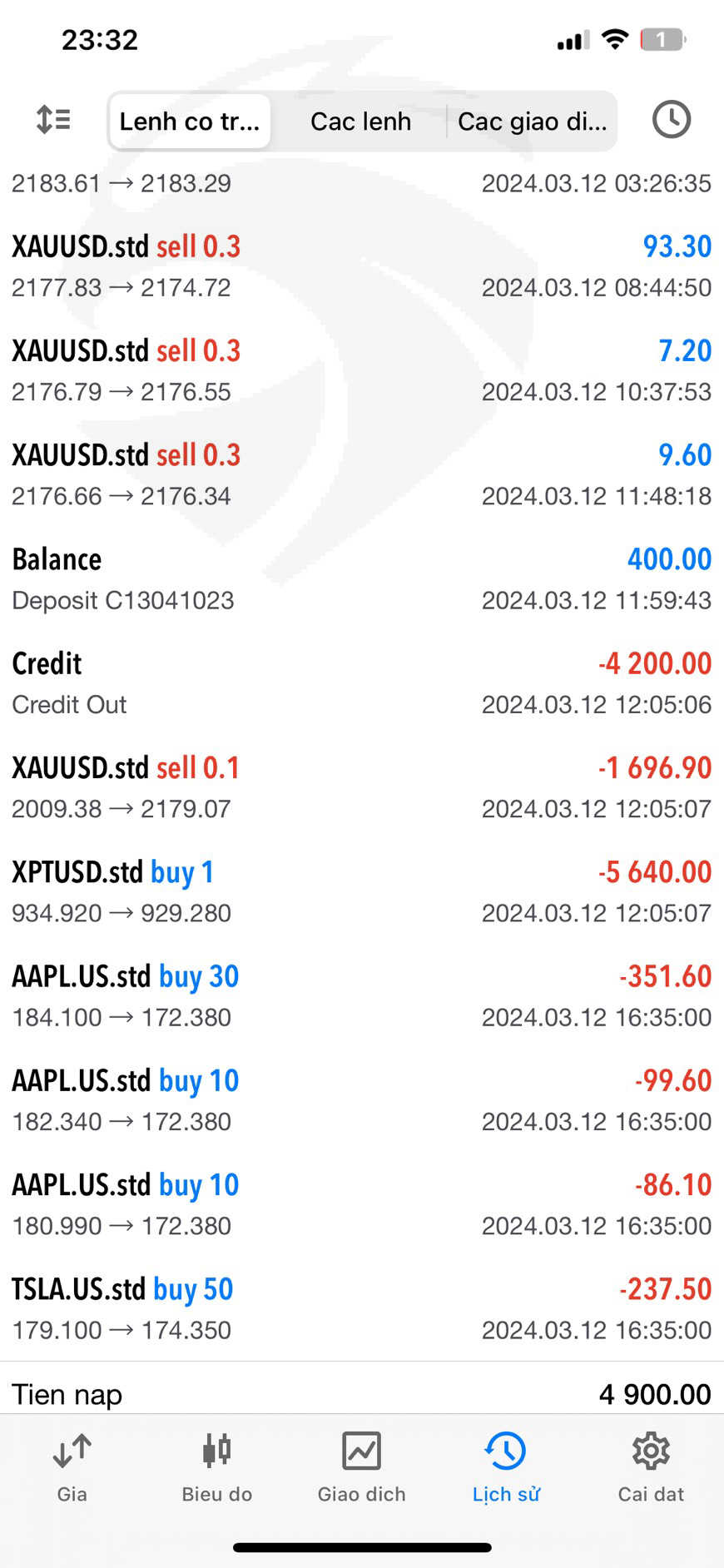Expand the TSLA.US.std buy 50 trade
This screenshot has height=1568, width=724.
tap(362, 1309)
